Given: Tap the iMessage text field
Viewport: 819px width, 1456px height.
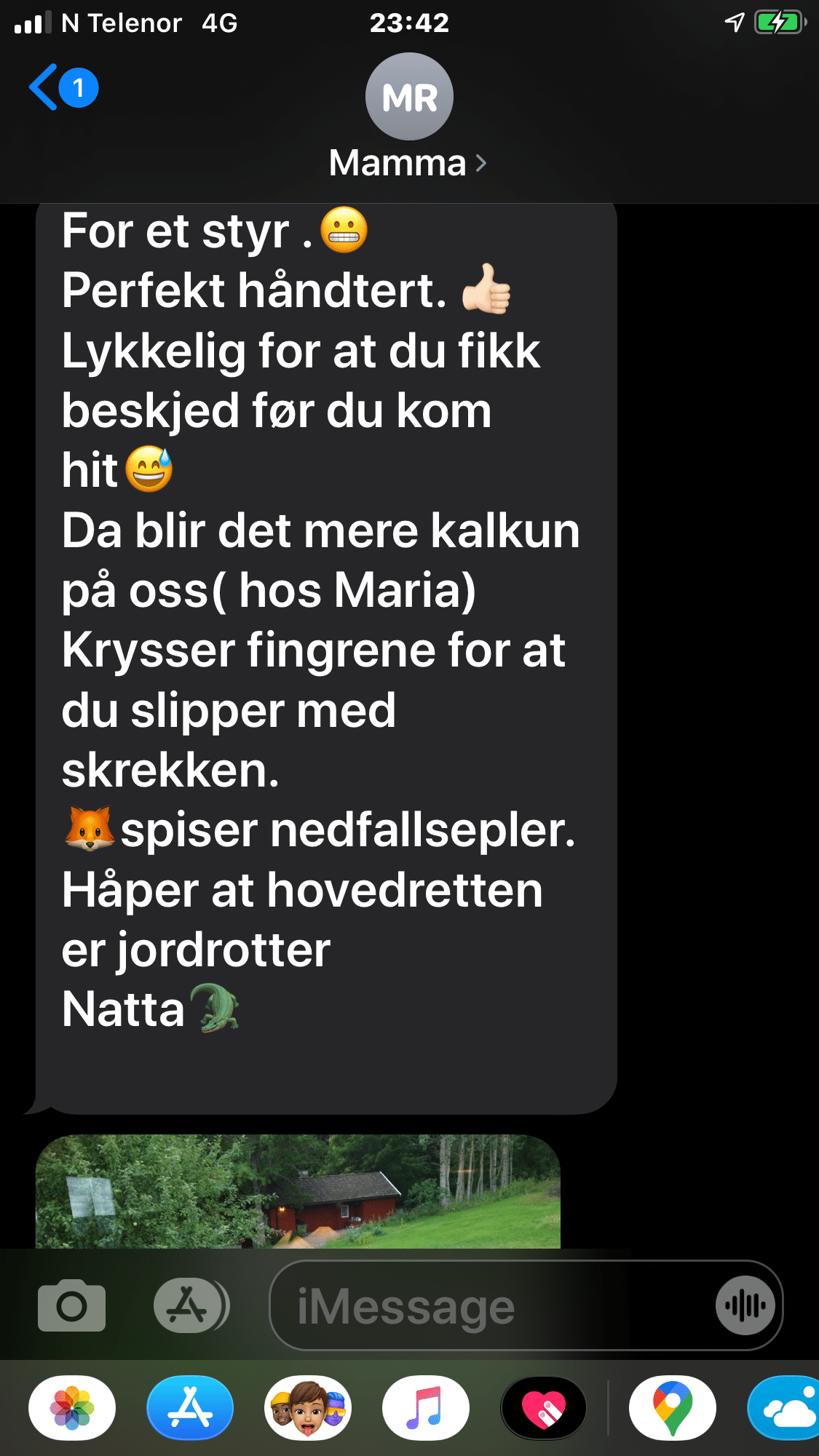Looking at the screenshot, I should click(495, 1307).
